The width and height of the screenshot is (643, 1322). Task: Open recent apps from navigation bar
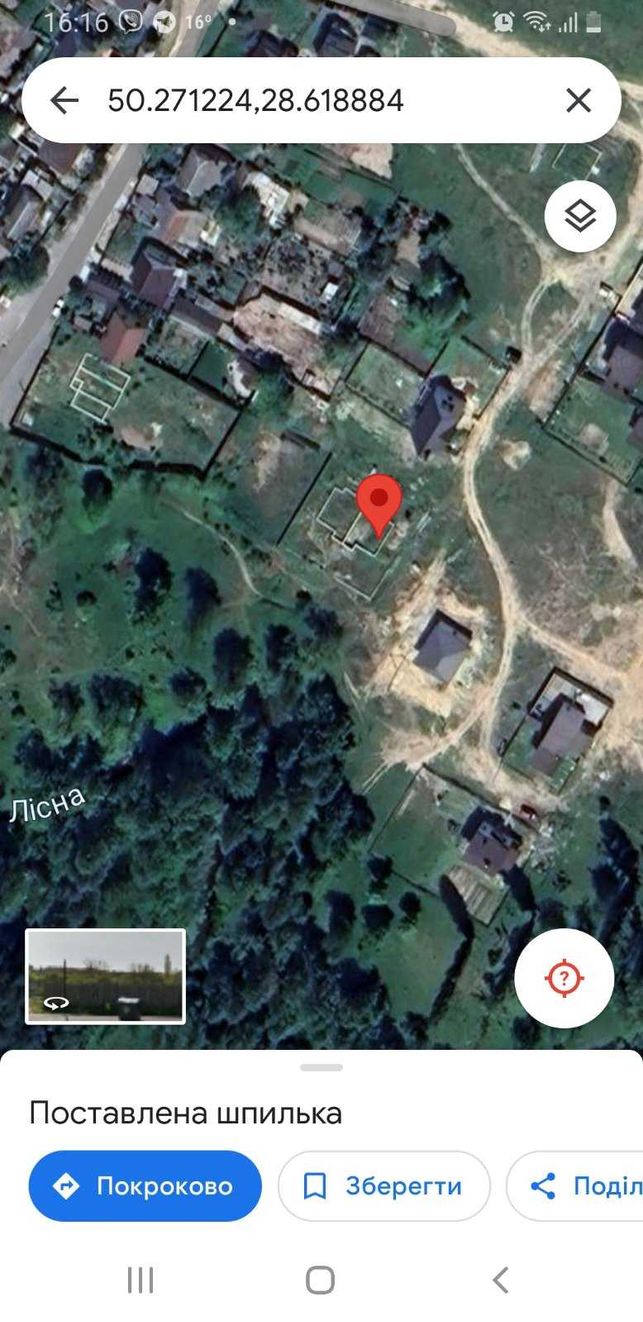tap(140, 1279)
